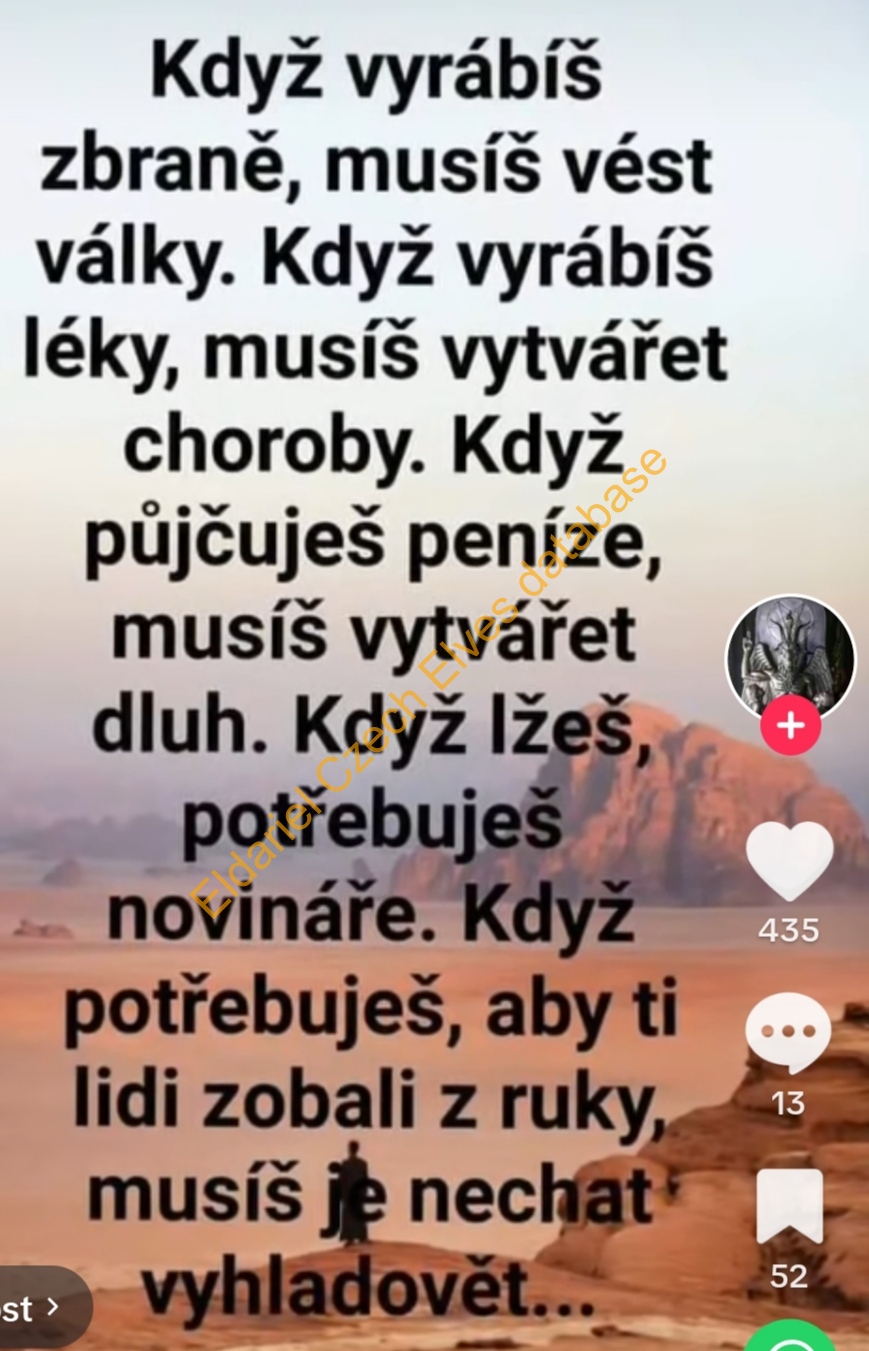Bookmark this video to favorites
Viewport: 869px width, 1351px height.
tap(789, 1205)
